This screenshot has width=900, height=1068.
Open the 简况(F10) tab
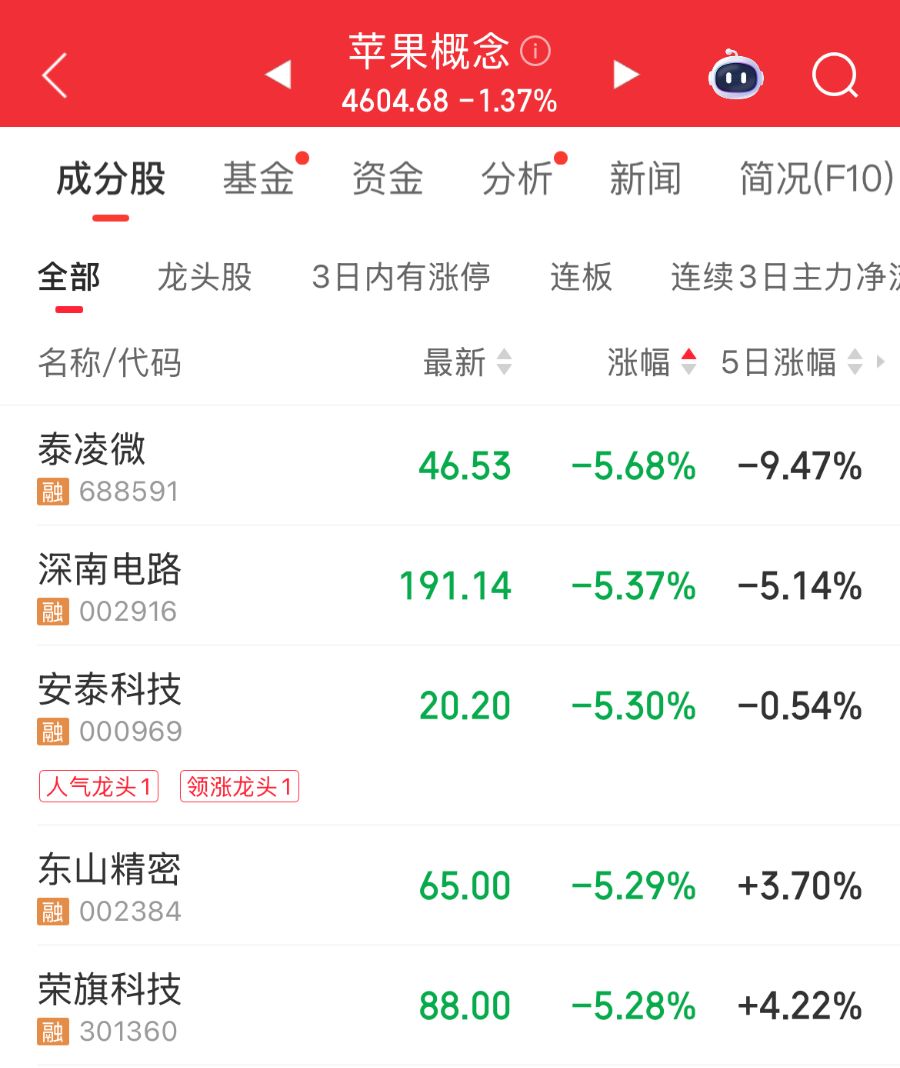[816, 179]
